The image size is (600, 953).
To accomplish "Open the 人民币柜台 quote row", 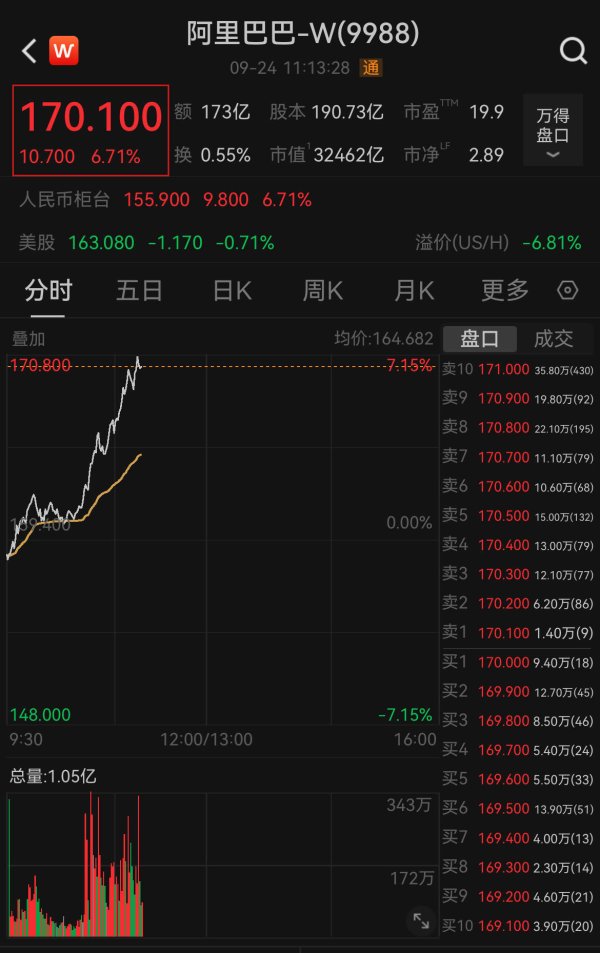I will (165, 199).
